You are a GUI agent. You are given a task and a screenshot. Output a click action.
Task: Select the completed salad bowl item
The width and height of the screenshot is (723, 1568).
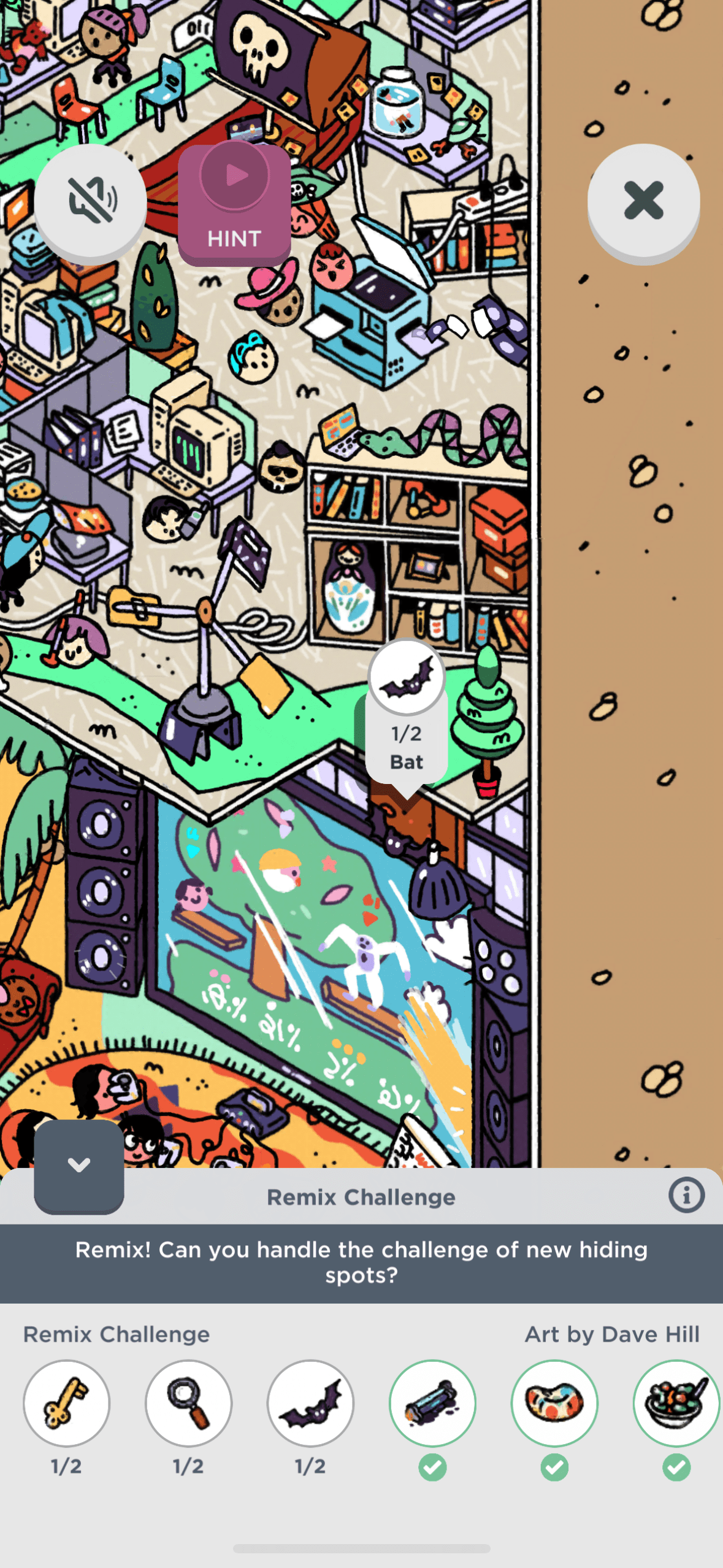coord(676,1403)
